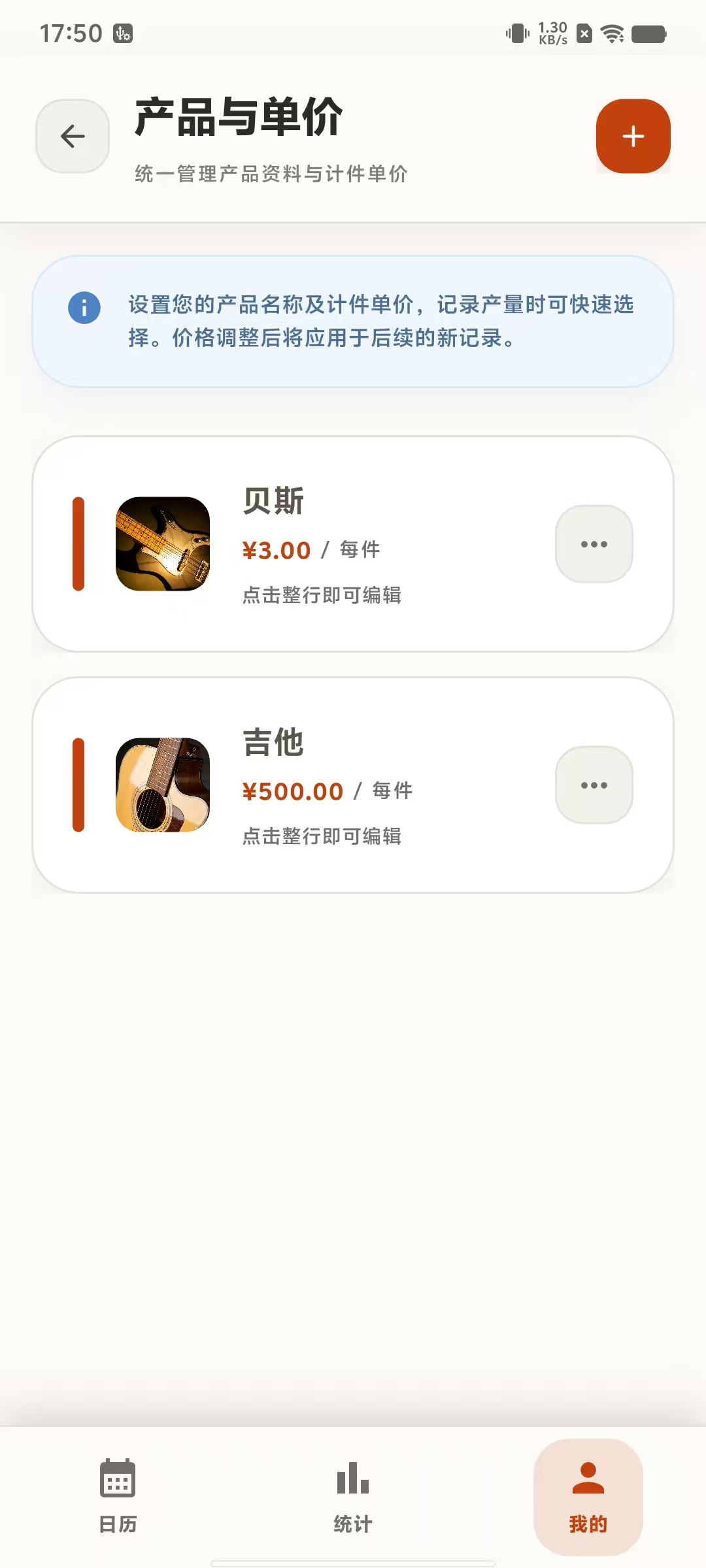Click the blue info icon in the tip banner
Viewport: 706px width, 1568px height.
(84, 308)
